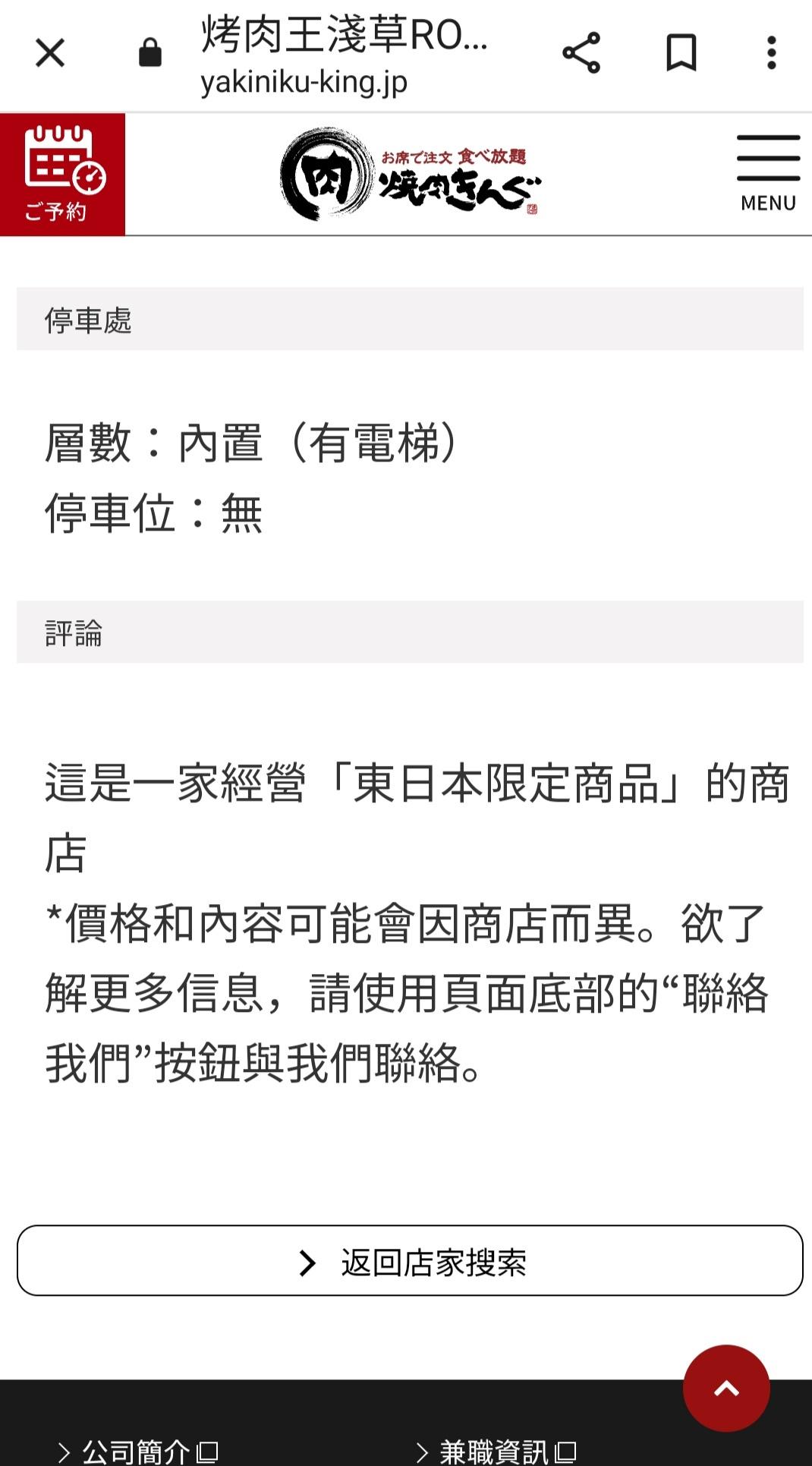Open the 兼職資訊 link
This screenshot has height=1466, width=812.
(495, 1452)
